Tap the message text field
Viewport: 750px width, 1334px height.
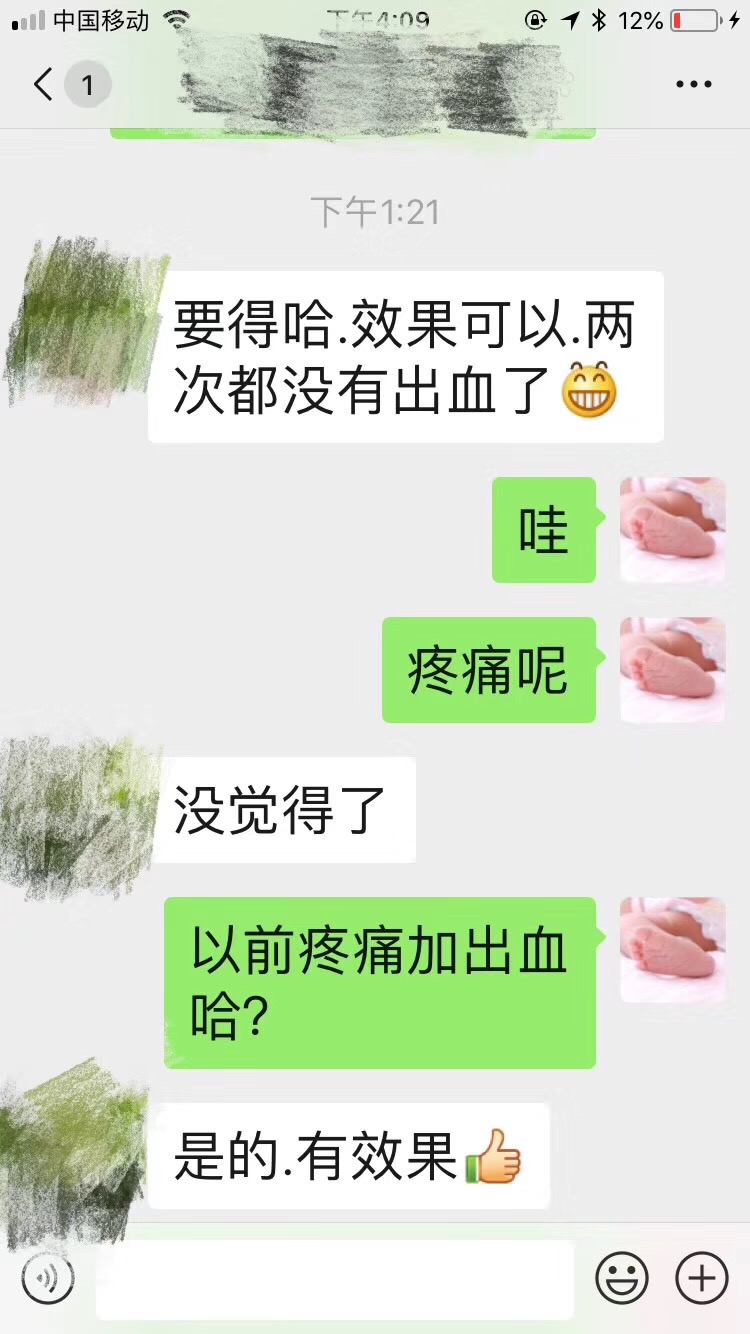click(335, 1278)
